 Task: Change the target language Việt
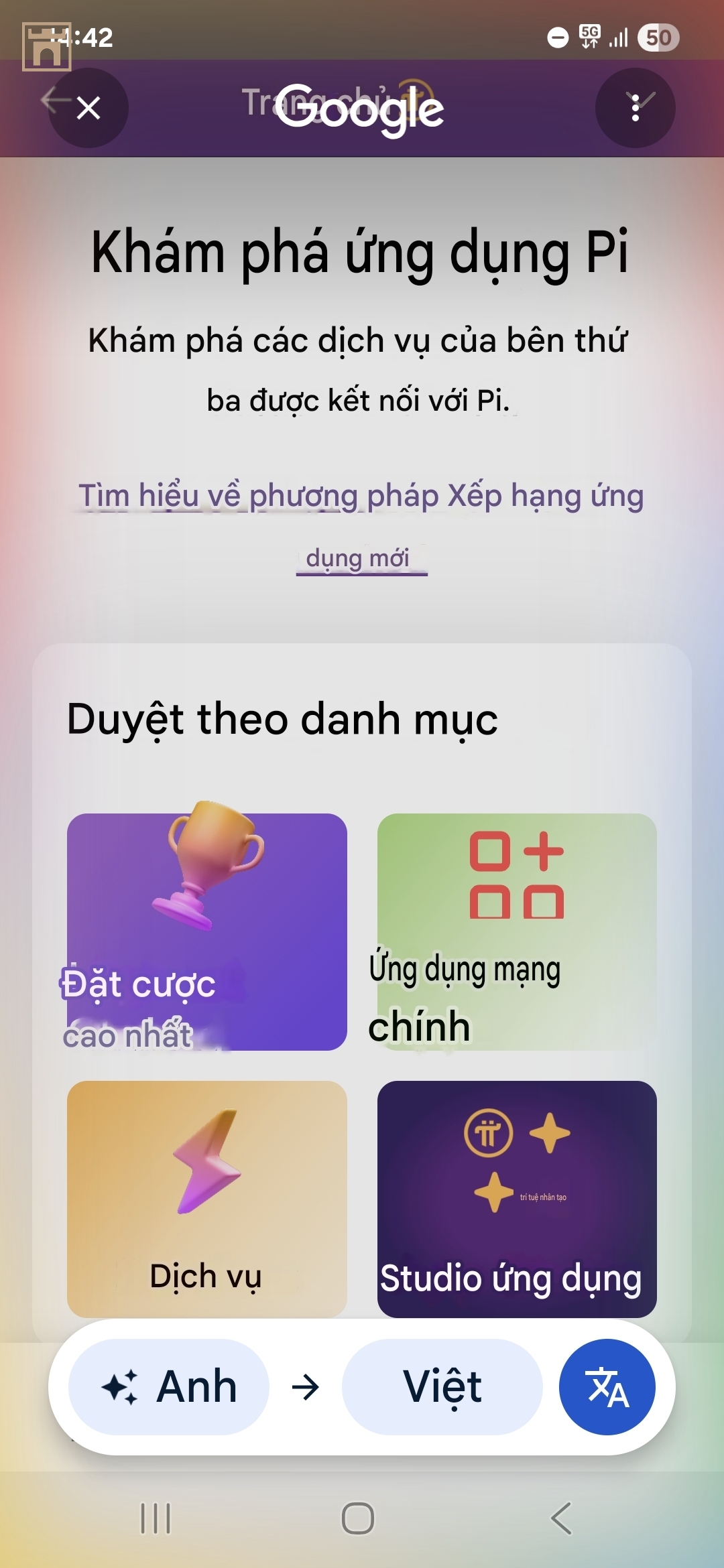[442, 1386]
